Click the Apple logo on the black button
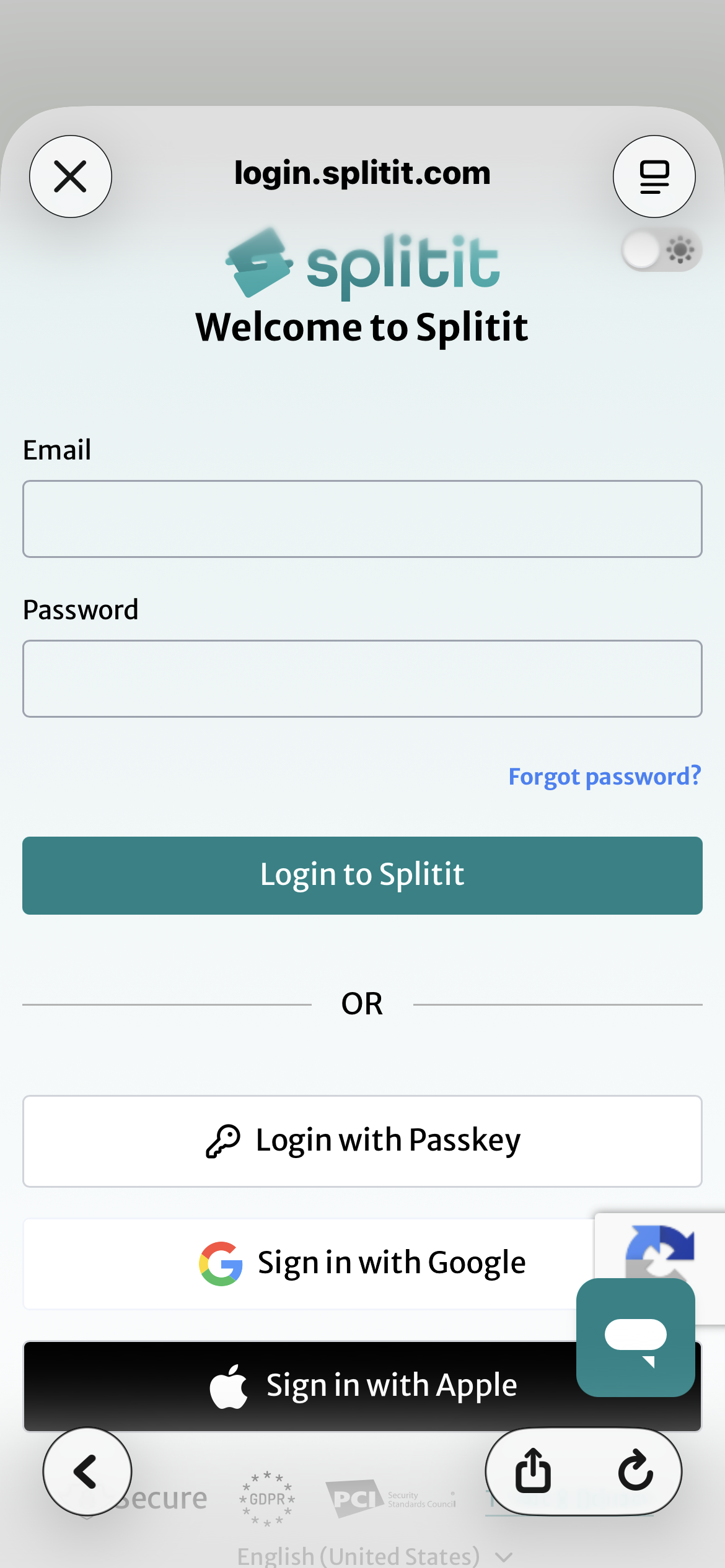The image size is (725, 1568). pyautogui.click(x=231, y=1385)
